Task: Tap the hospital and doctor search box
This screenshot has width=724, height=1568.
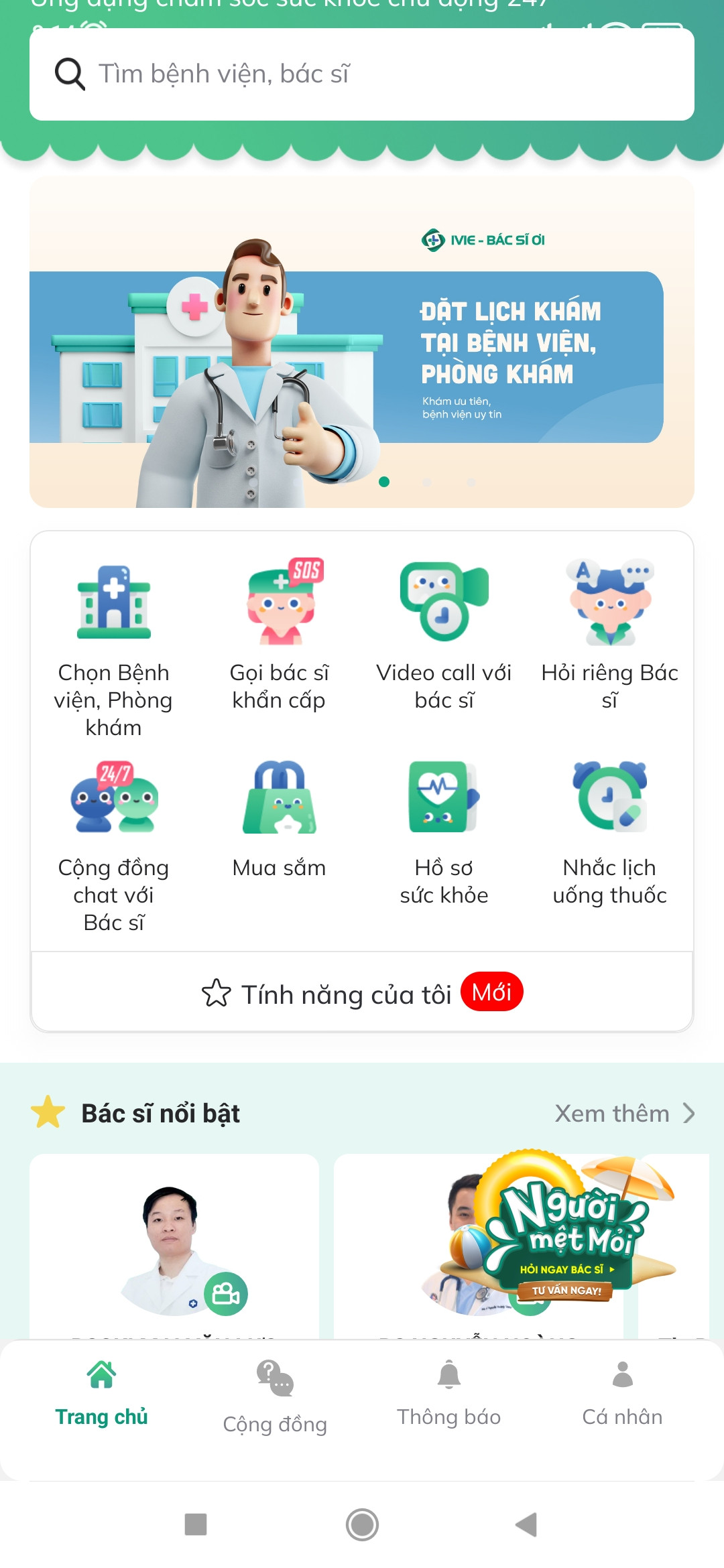Action: [x=362, y=74]
